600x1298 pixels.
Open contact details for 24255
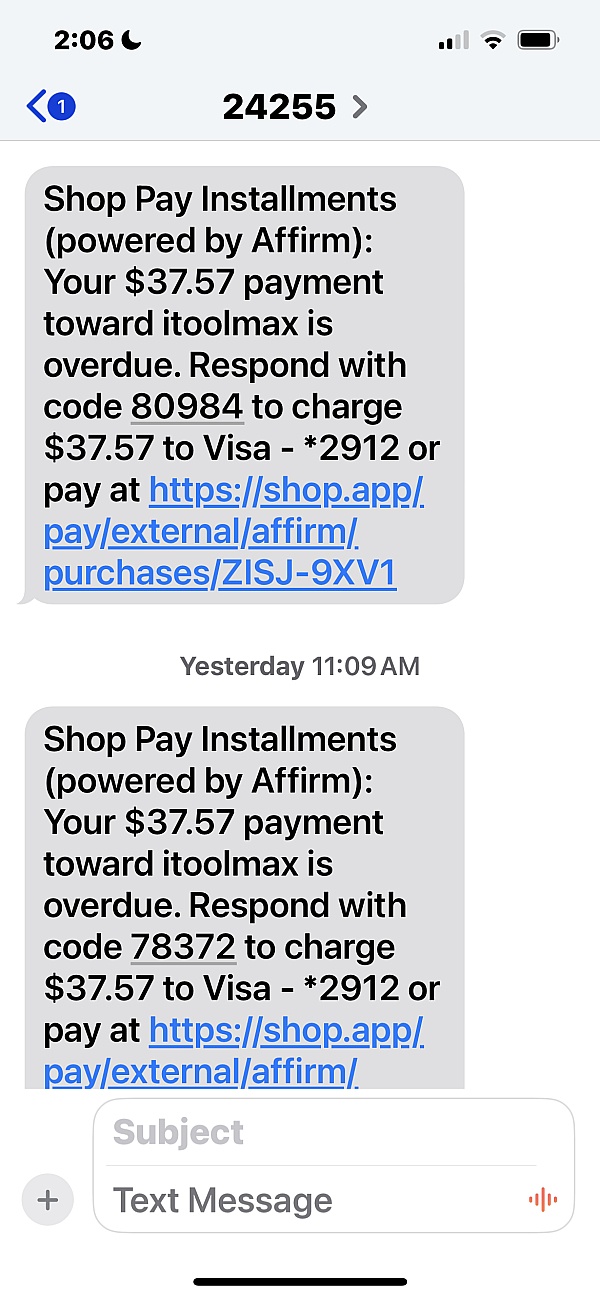pos(295,106)
